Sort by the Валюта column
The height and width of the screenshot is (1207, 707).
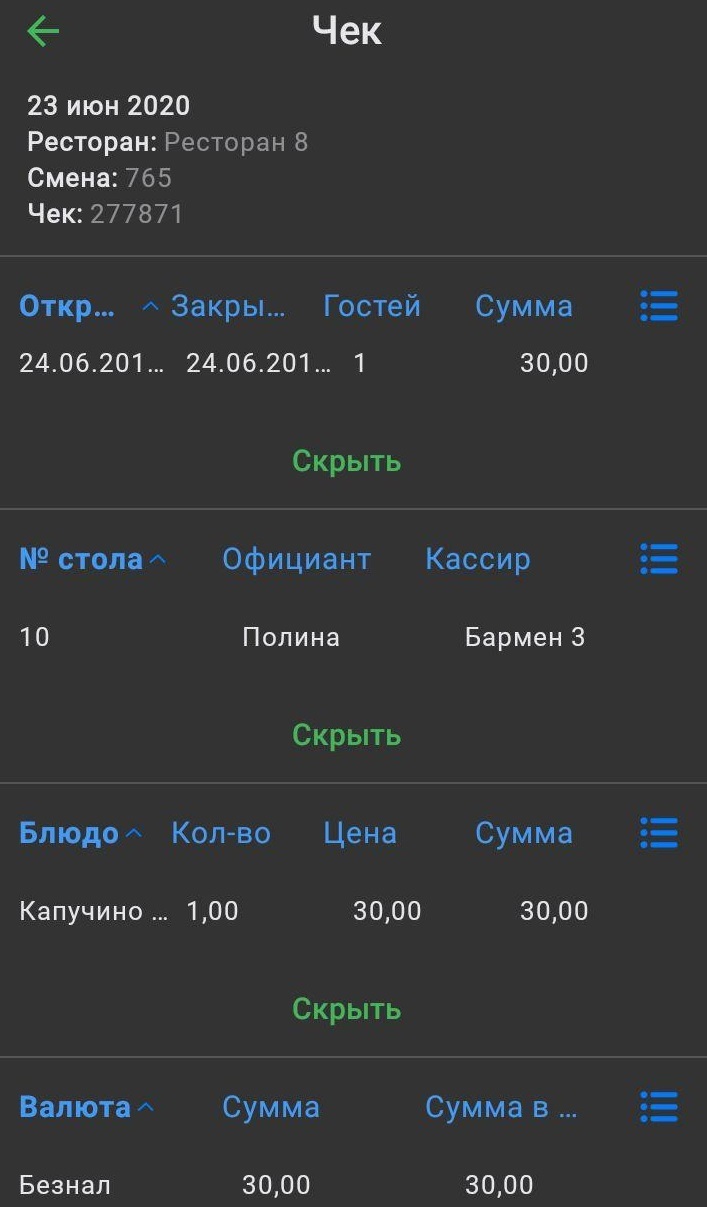76,1107
